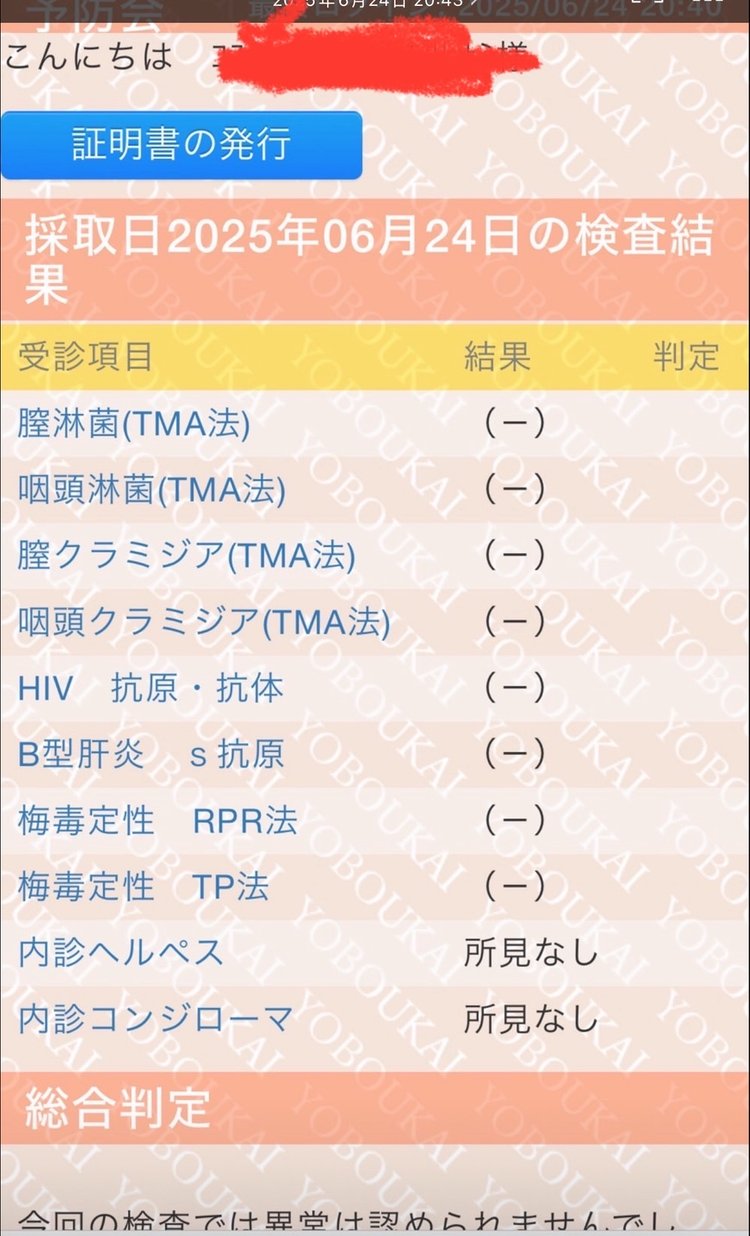Tap the 証明書の発行 button
Image resolution: width=750 pixels, height=1236 pixels.
(181, 145)
